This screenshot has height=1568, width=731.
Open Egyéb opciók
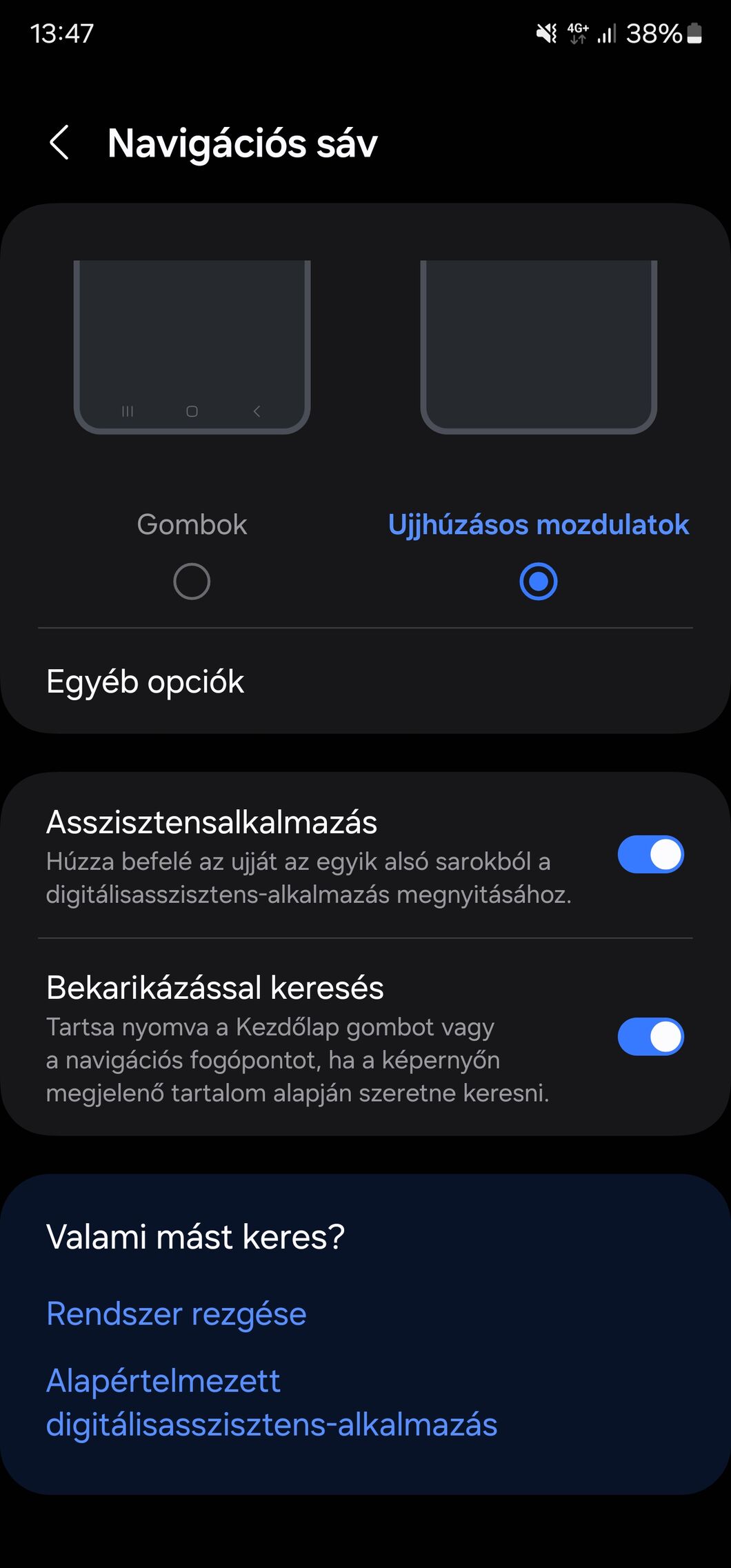coord(365,682)
